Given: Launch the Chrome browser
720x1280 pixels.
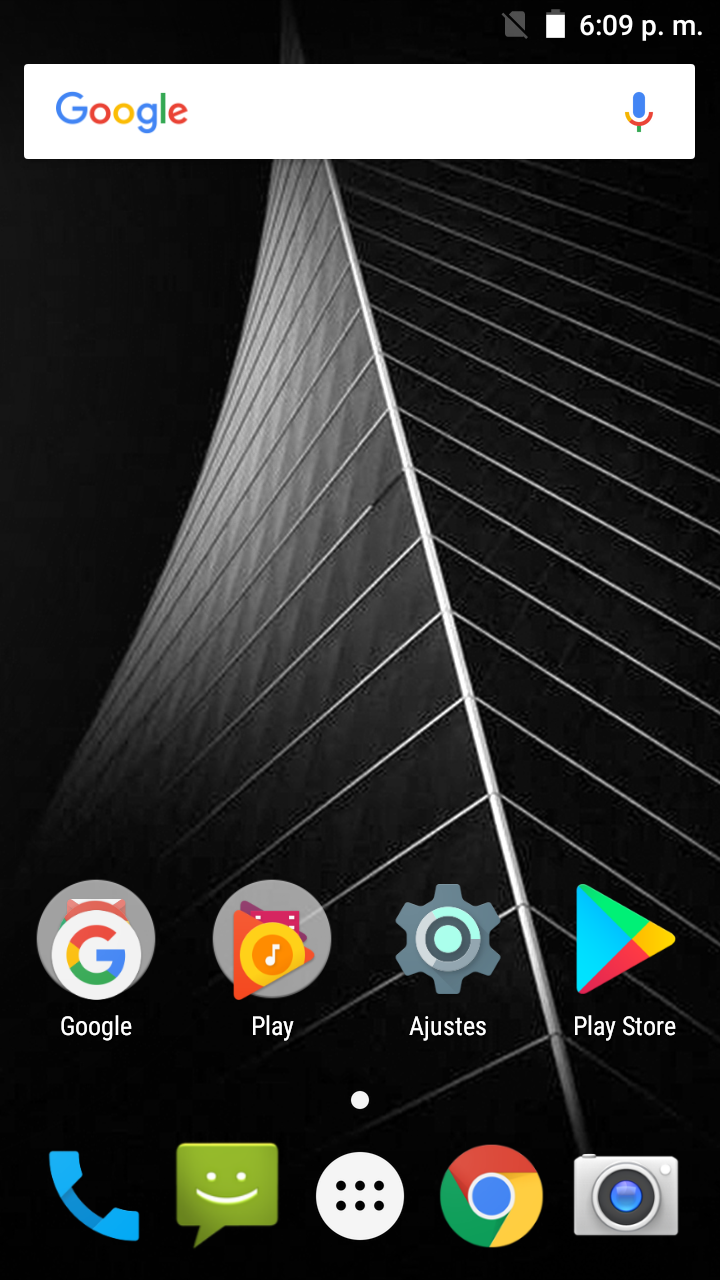Looking at the screenshot, I should tap(491, 1195).
